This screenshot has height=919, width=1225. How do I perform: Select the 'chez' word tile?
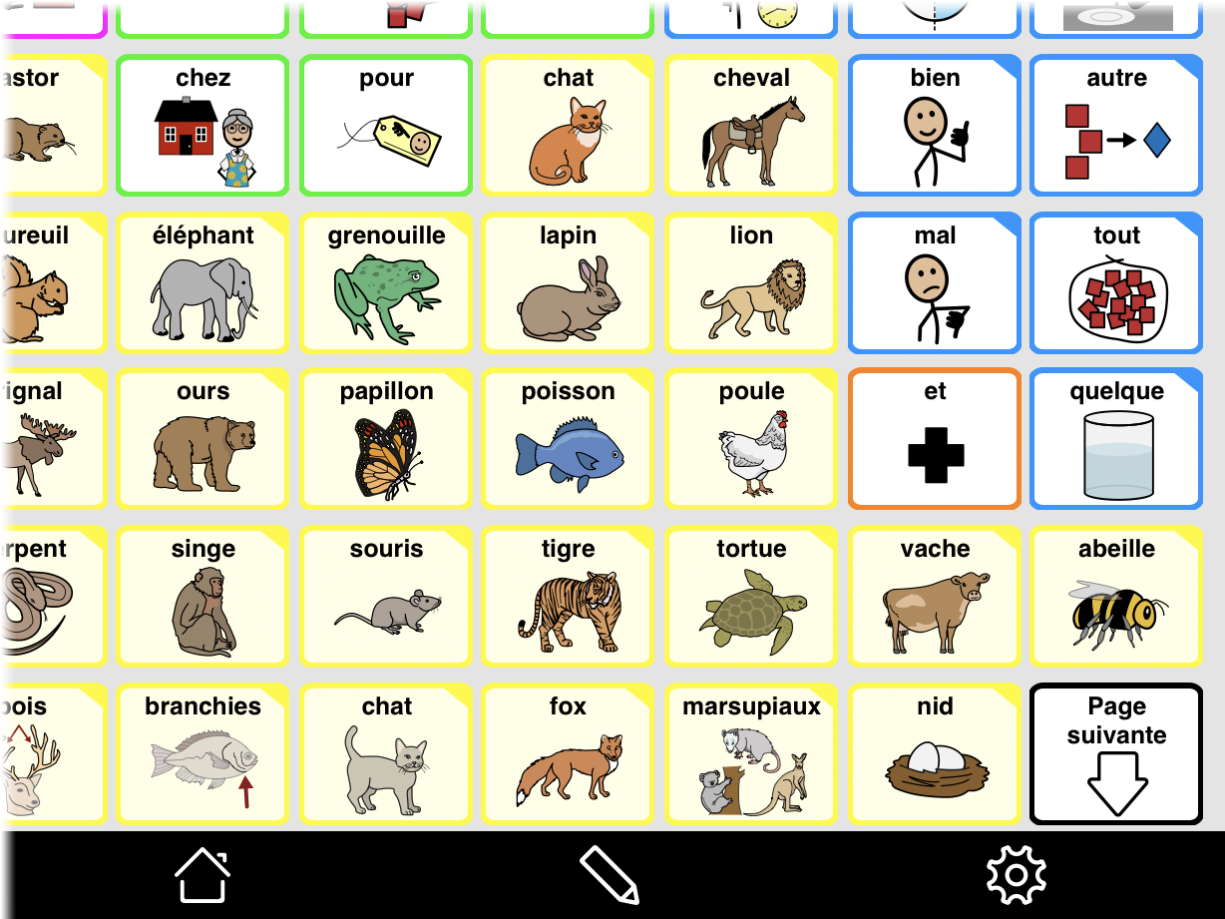pyautogui.click(x=203, y=125)
